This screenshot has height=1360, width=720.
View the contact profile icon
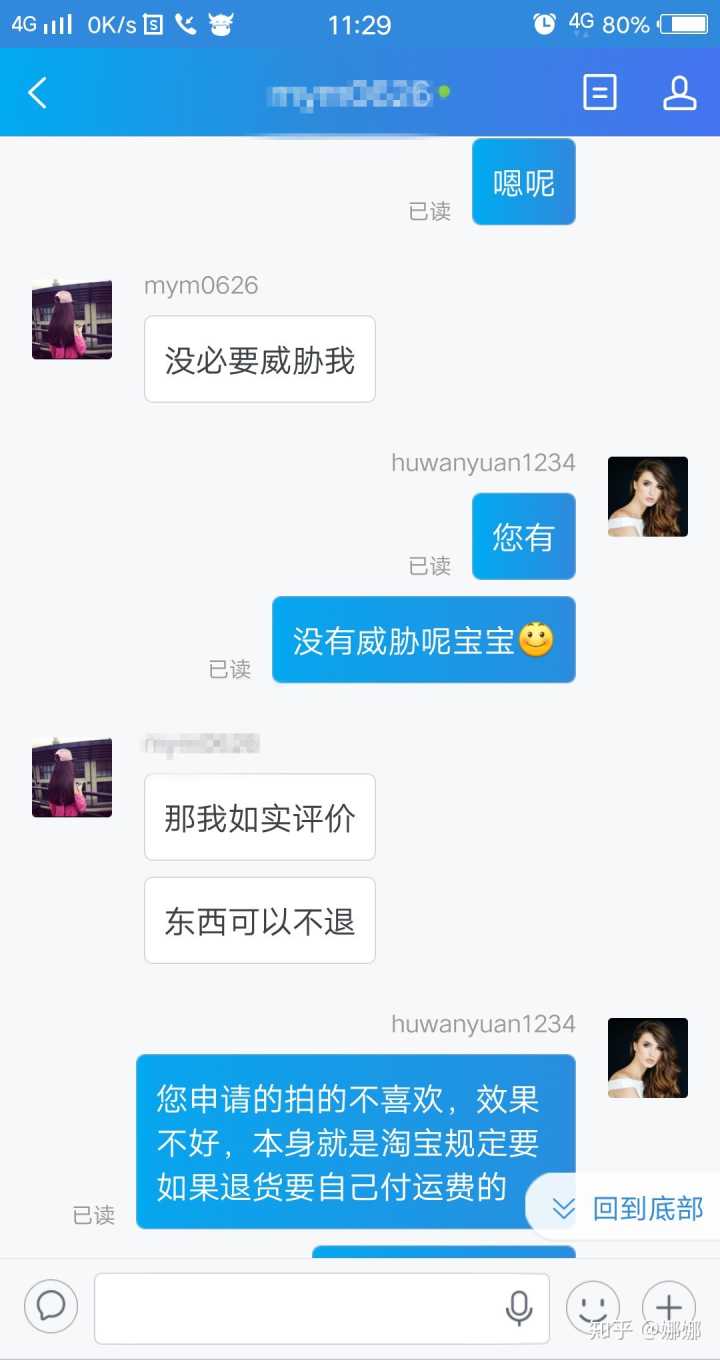679,93
